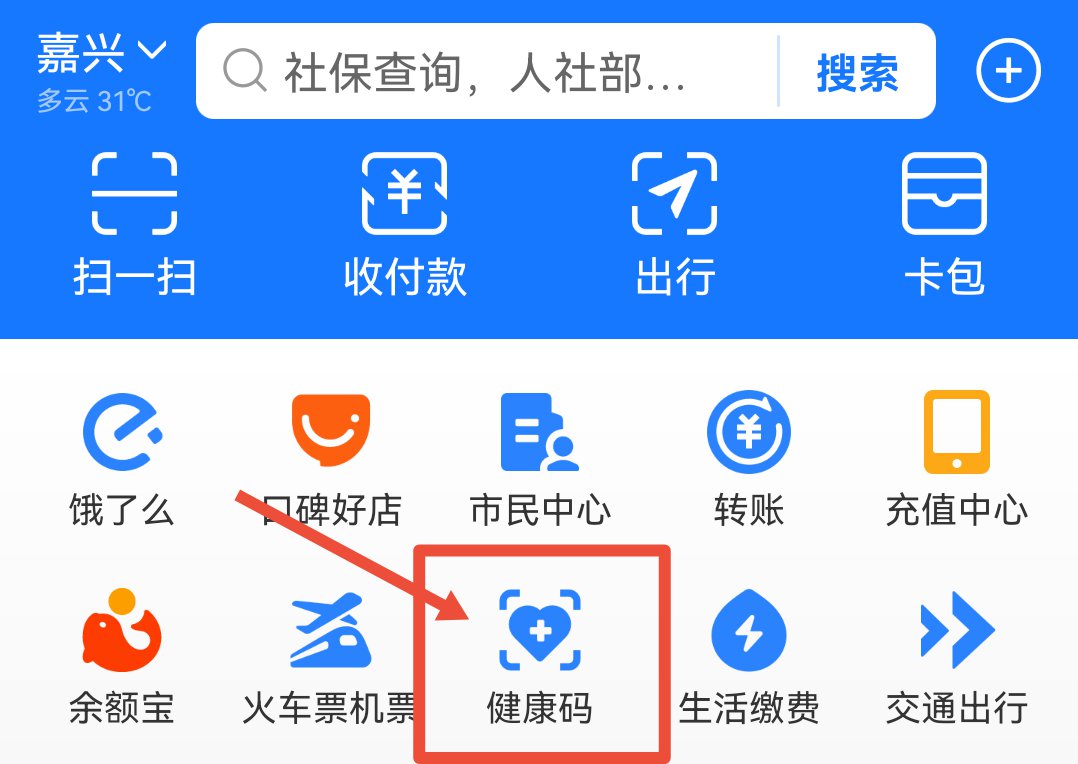Image resolution: width=1078 pixels, height=764 pixels.
Task: Open 健康码 health code
Action: [x=540, y=652]
